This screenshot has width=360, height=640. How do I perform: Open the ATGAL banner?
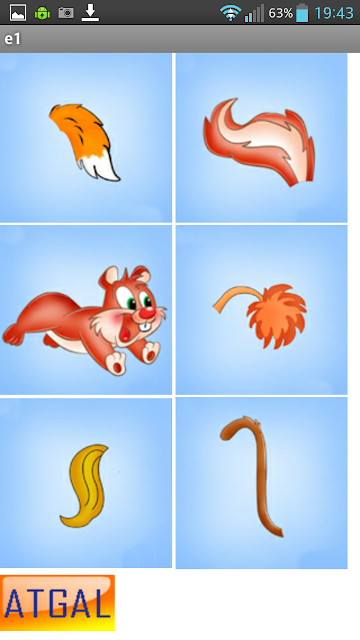[x=58, y=603]
